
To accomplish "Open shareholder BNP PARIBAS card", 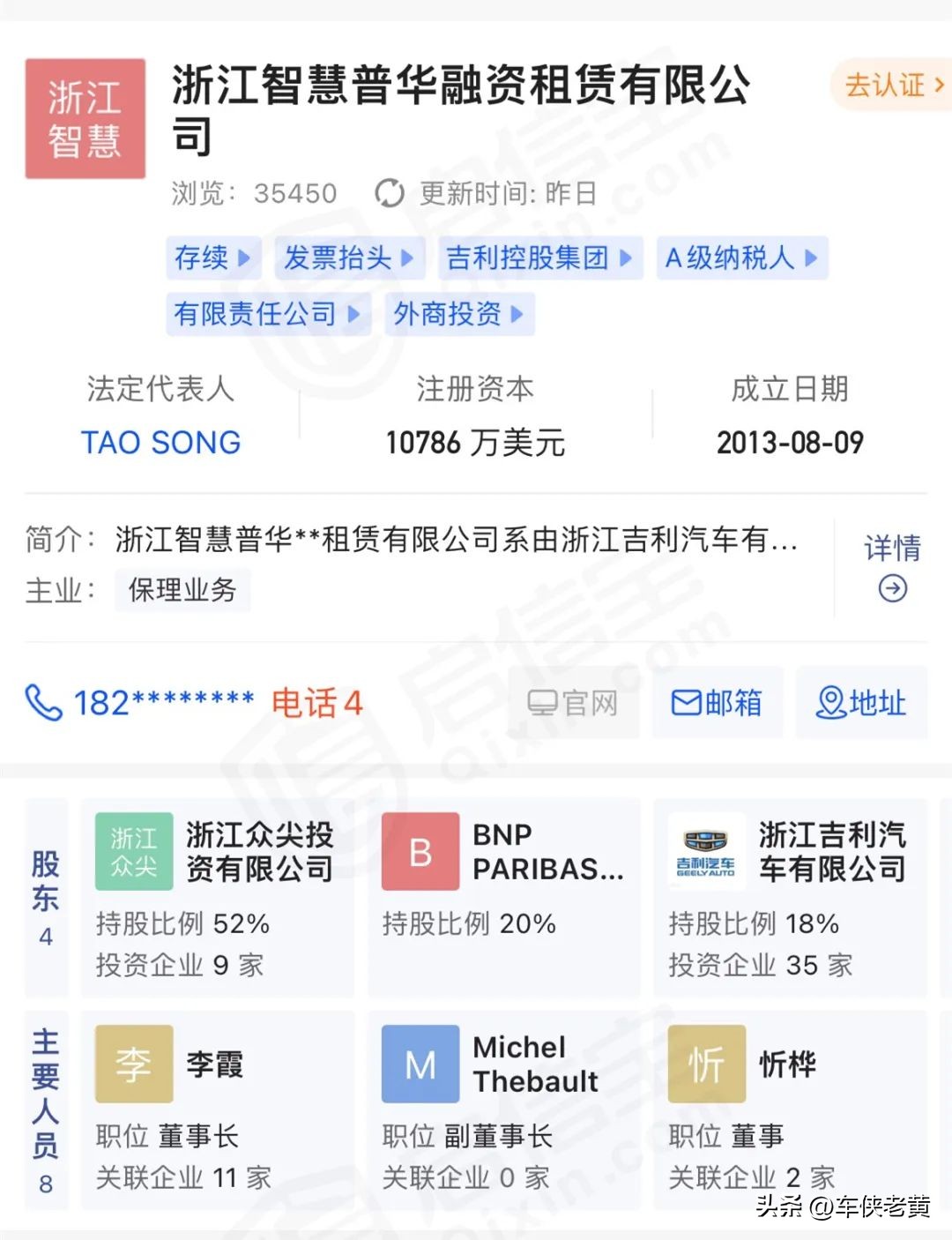I will click(503, 898).
